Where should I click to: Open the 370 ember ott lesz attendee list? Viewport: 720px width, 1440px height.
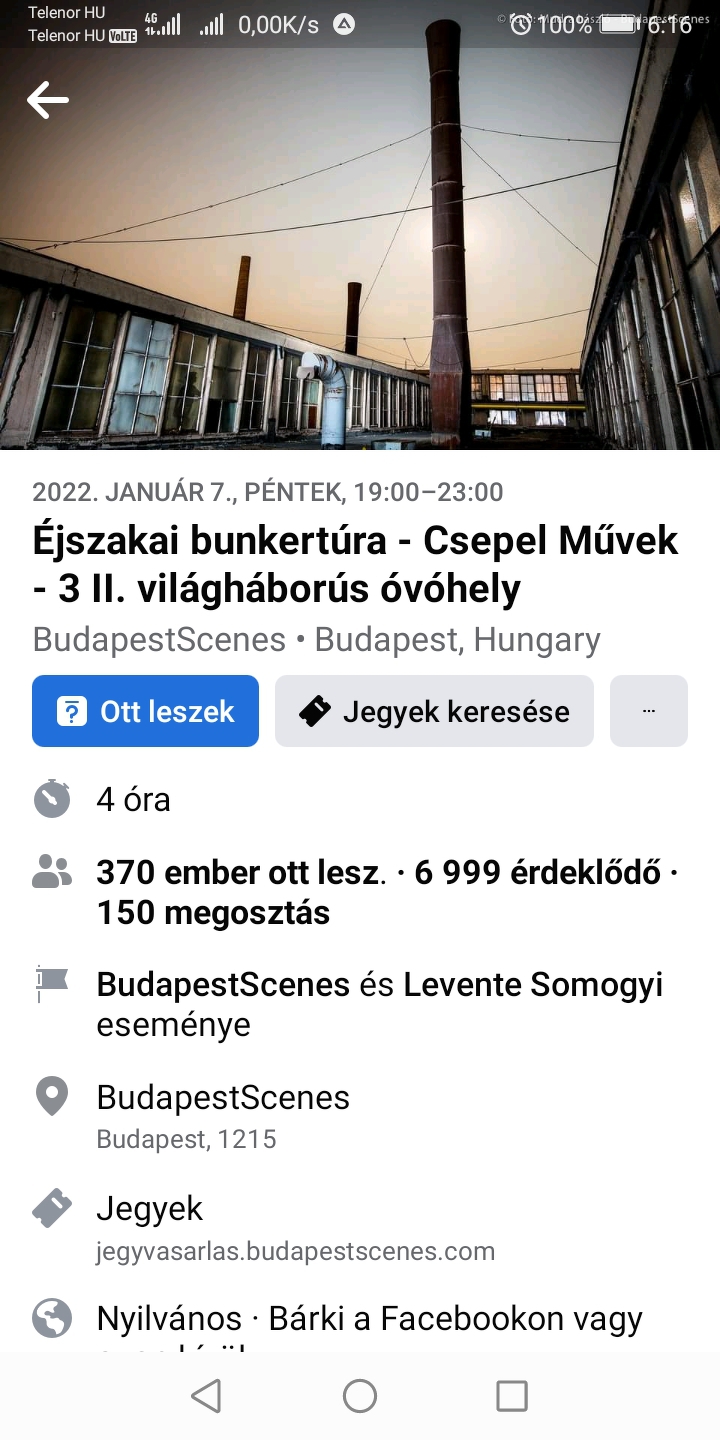pyautogui.click(x=240, y=873)
